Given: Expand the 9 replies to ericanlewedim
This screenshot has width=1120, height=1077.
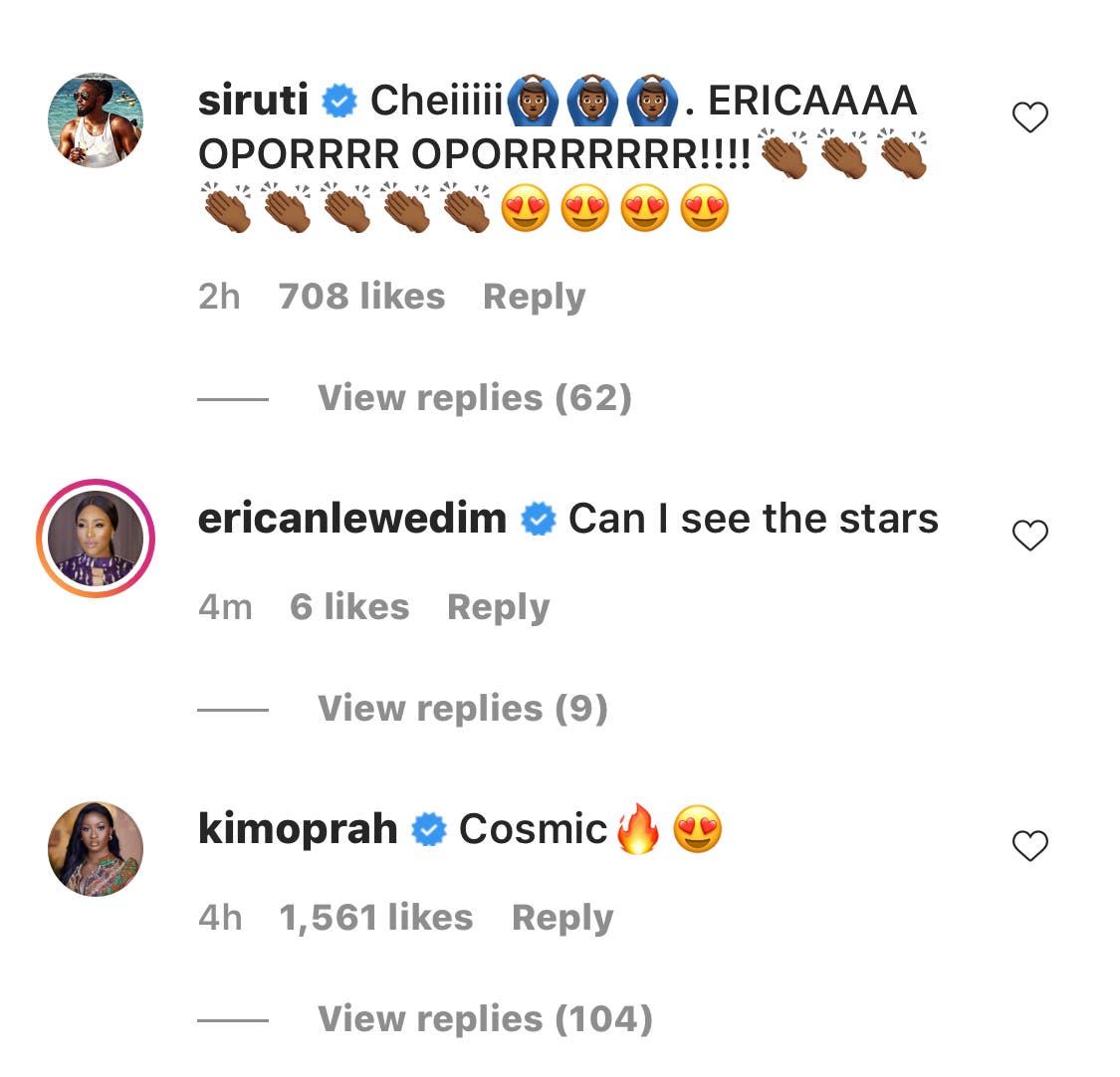Looking at the screenshot, I should (462, 709).
